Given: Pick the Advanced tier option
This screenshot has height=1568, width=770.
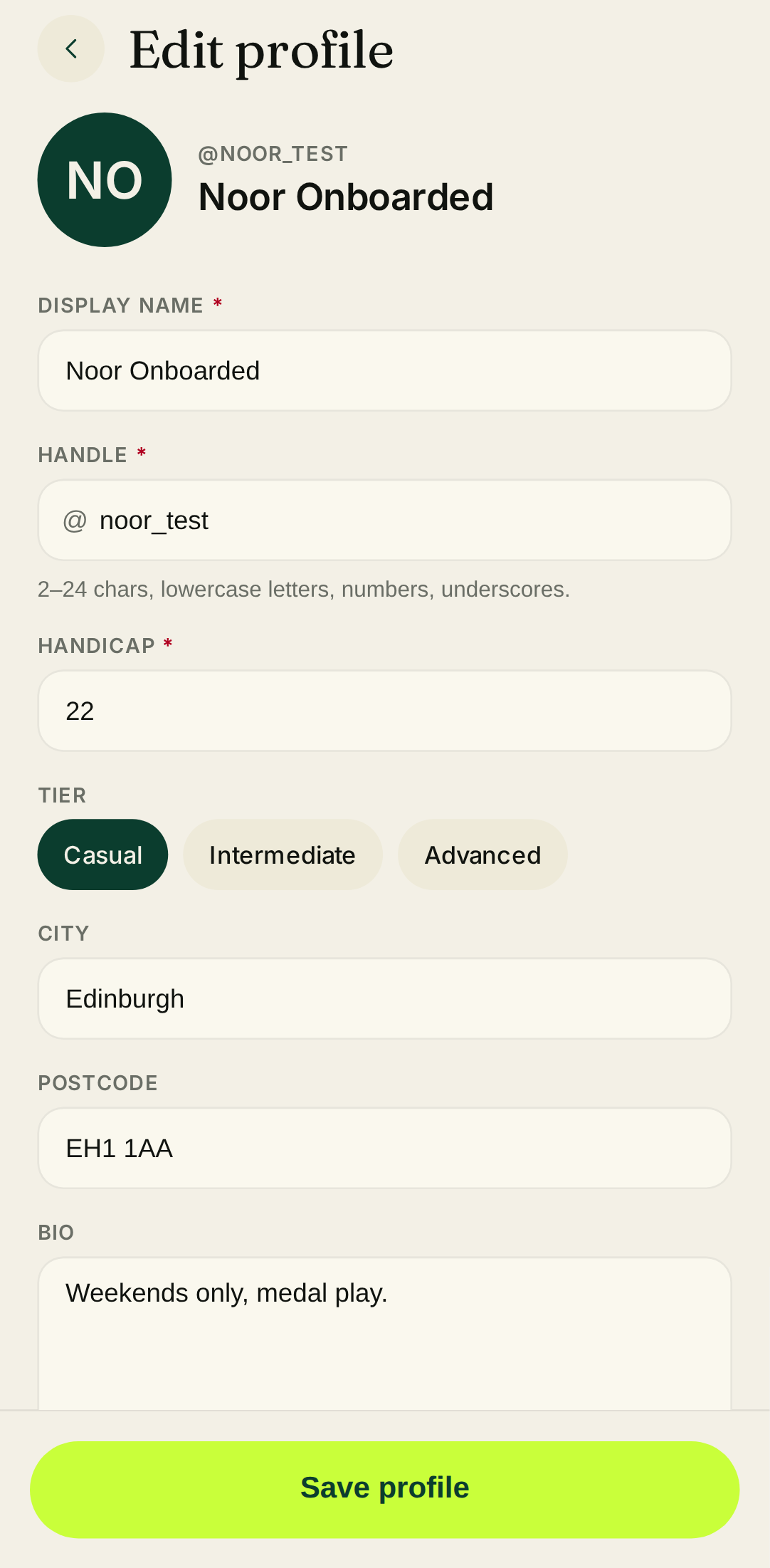Looking at the screenshot, I should [482, 854].
